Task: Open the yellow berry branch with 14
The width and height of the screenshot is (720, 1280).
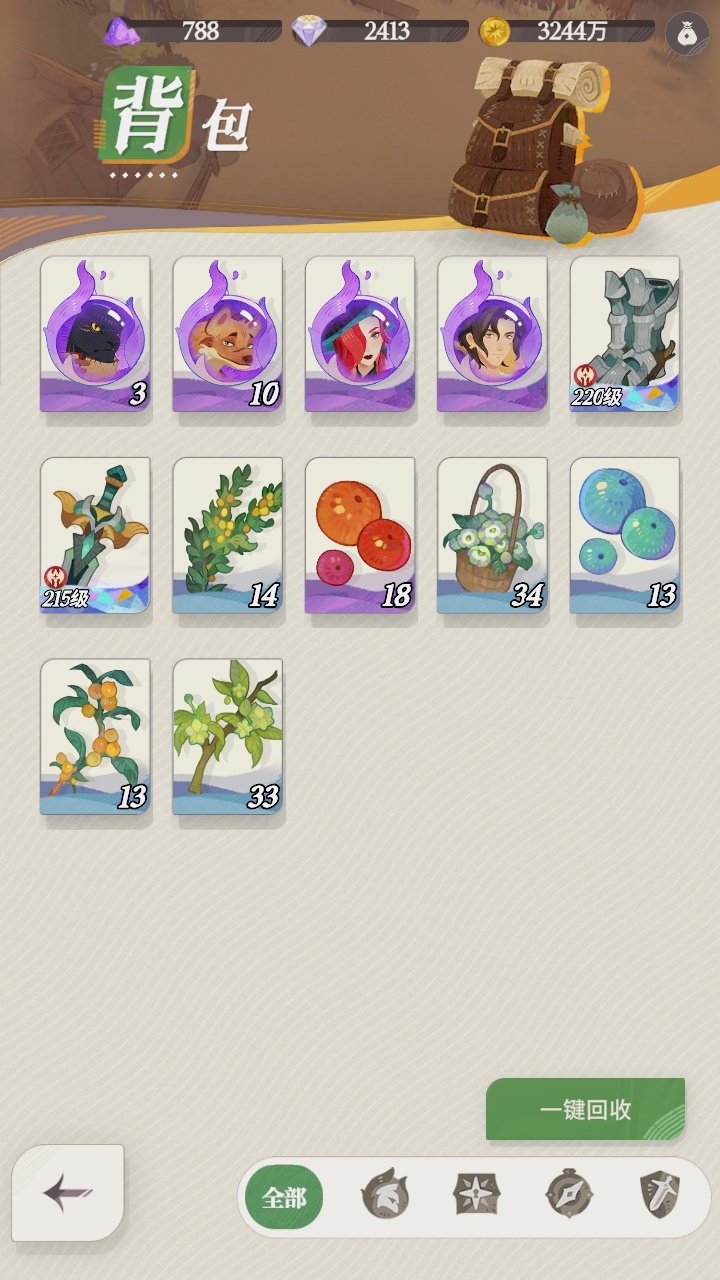Action: click(x=227, y=535)
